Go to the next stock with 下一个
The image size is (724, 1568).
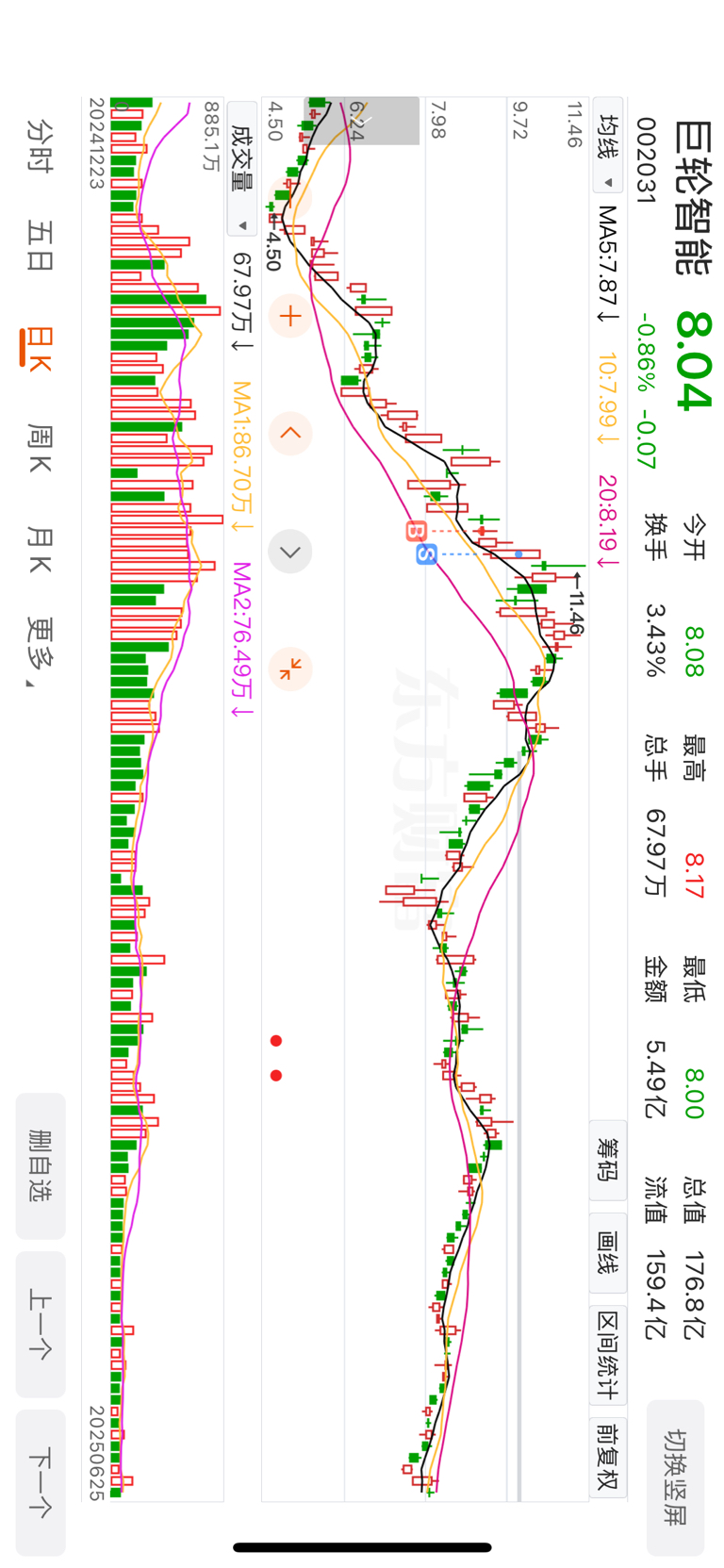pyautogui.click(x=41, y=1482)
